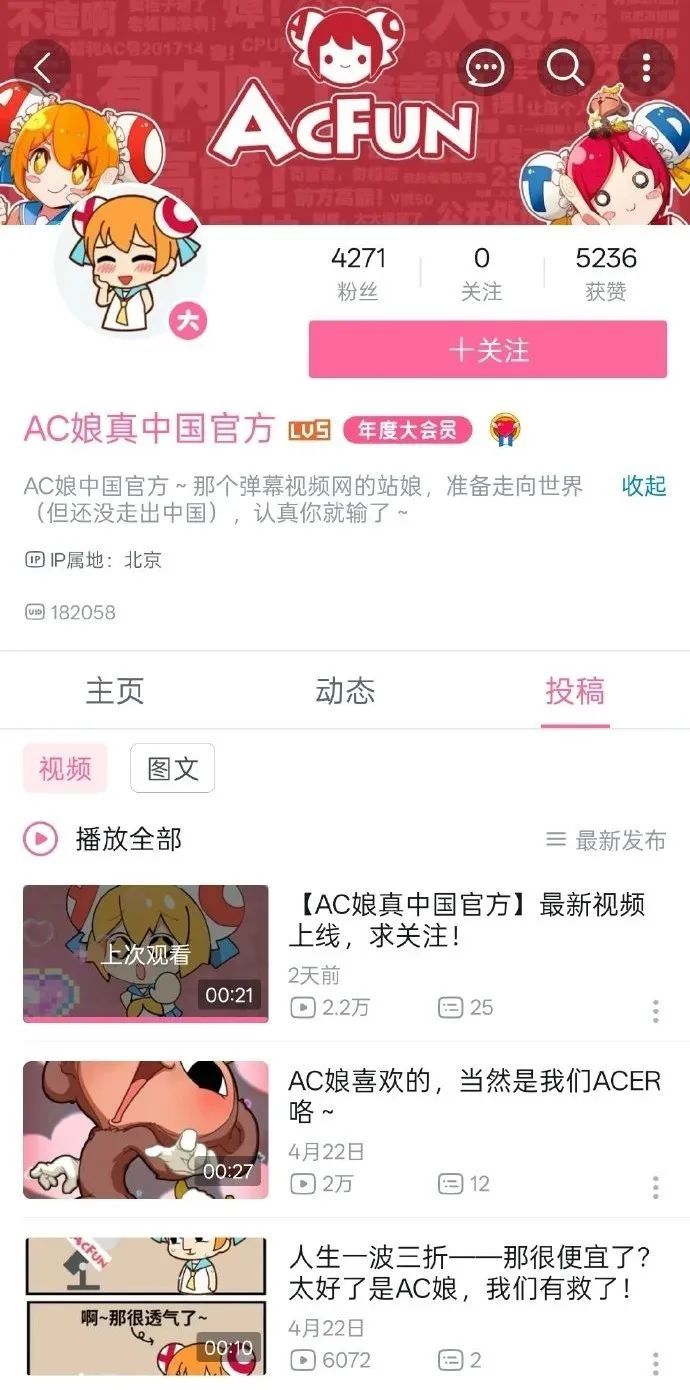The image size is (690, 1390).
Task: Follow with the 十关注 button
Action: pos(487,350)
